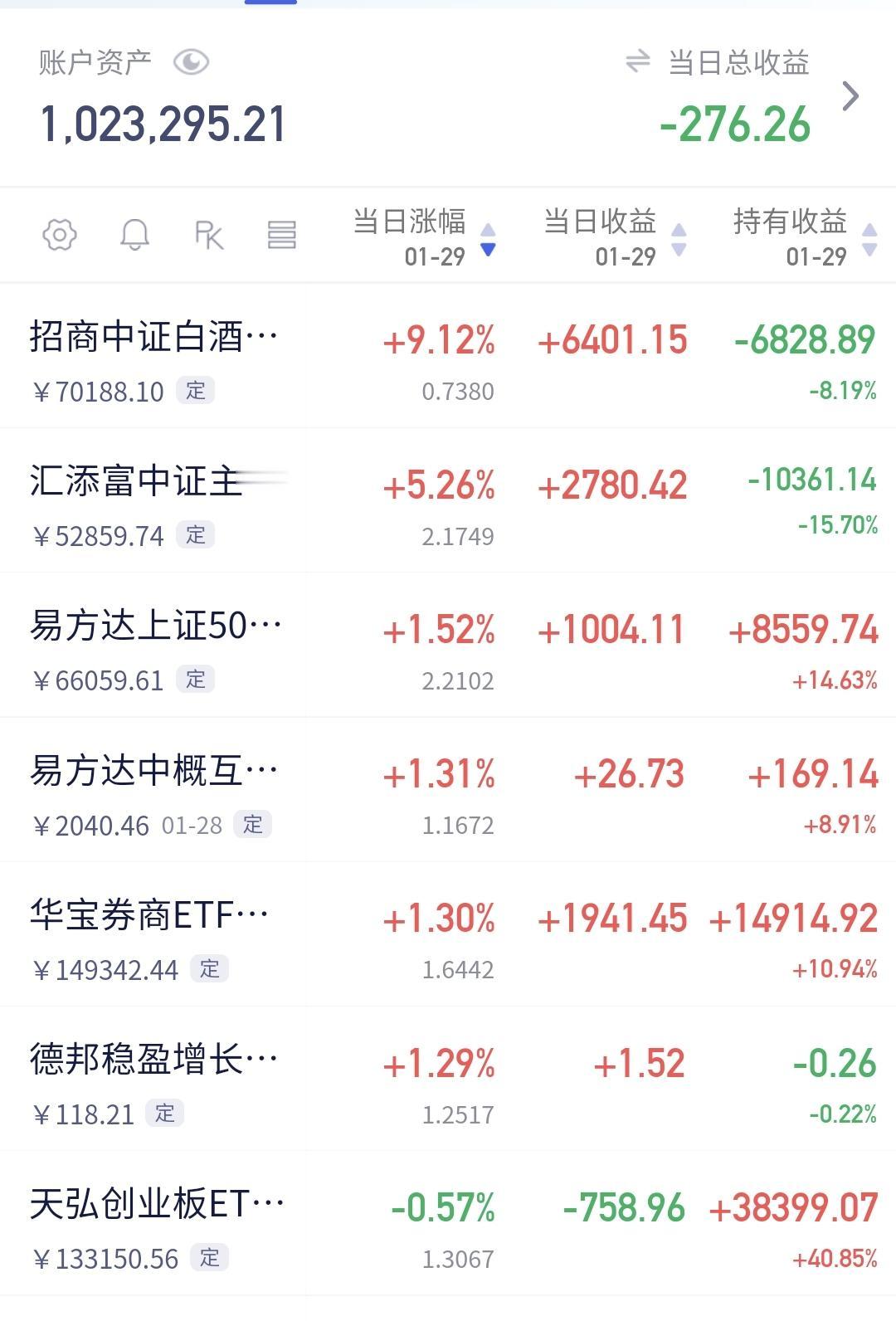Open 华宝券商ETF fund holding
The width and height of the screenshot is (896, 1321).
tap(448, 934)
